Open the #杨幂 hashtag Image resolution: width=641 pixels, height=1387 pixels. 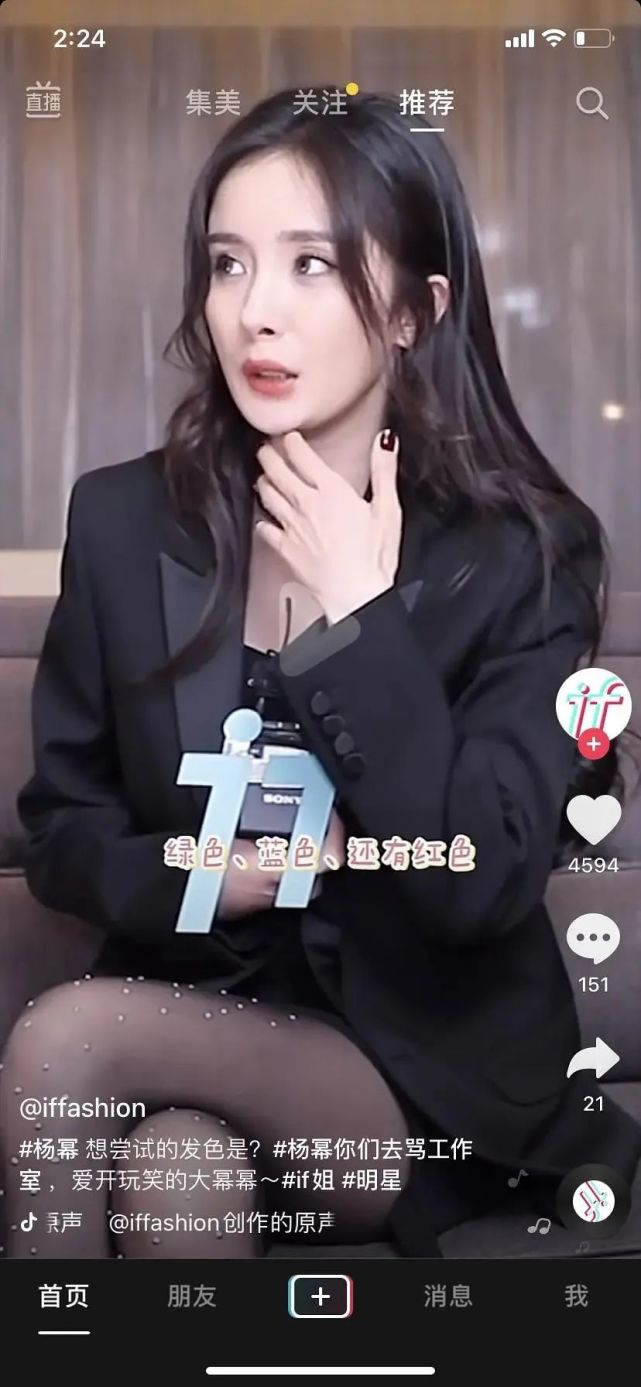(49, 1149)
